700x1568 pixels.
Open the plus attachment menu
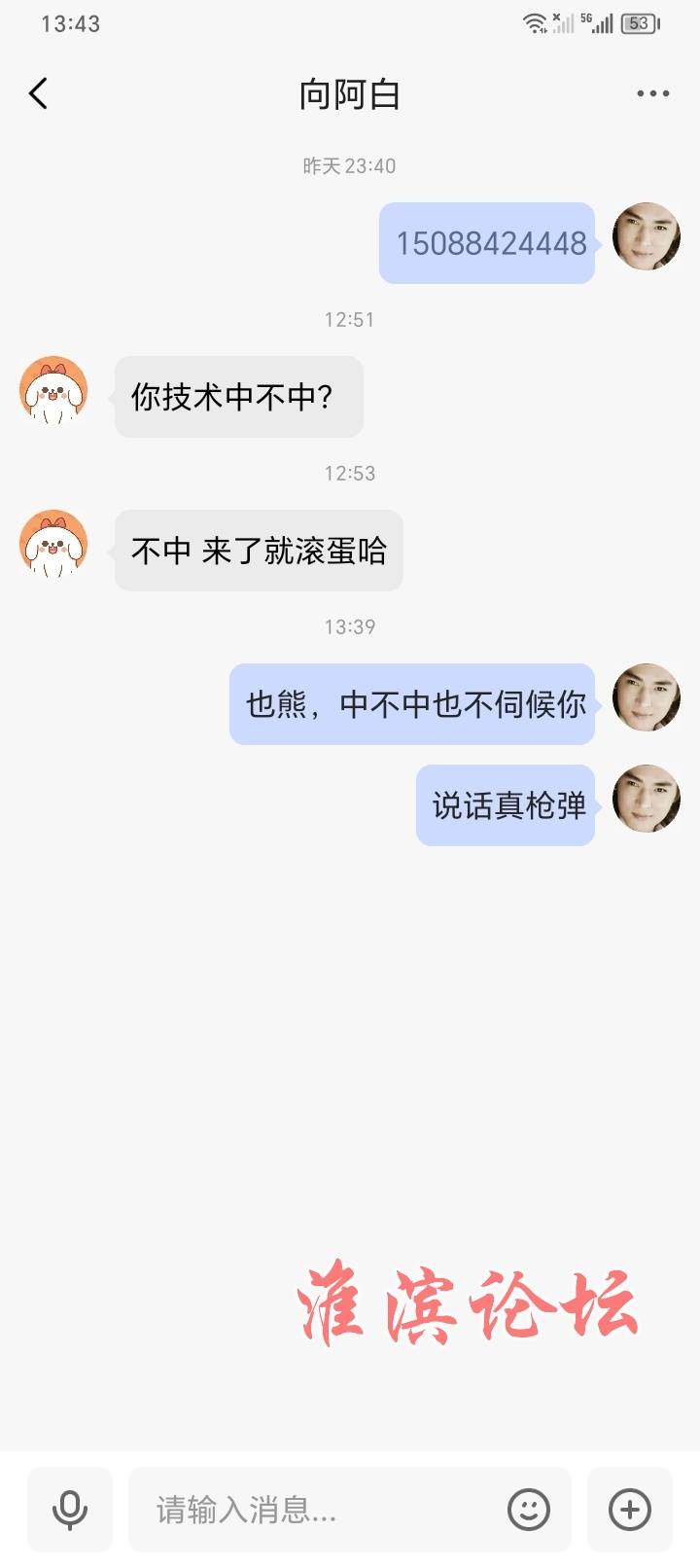coord(629,1509)
